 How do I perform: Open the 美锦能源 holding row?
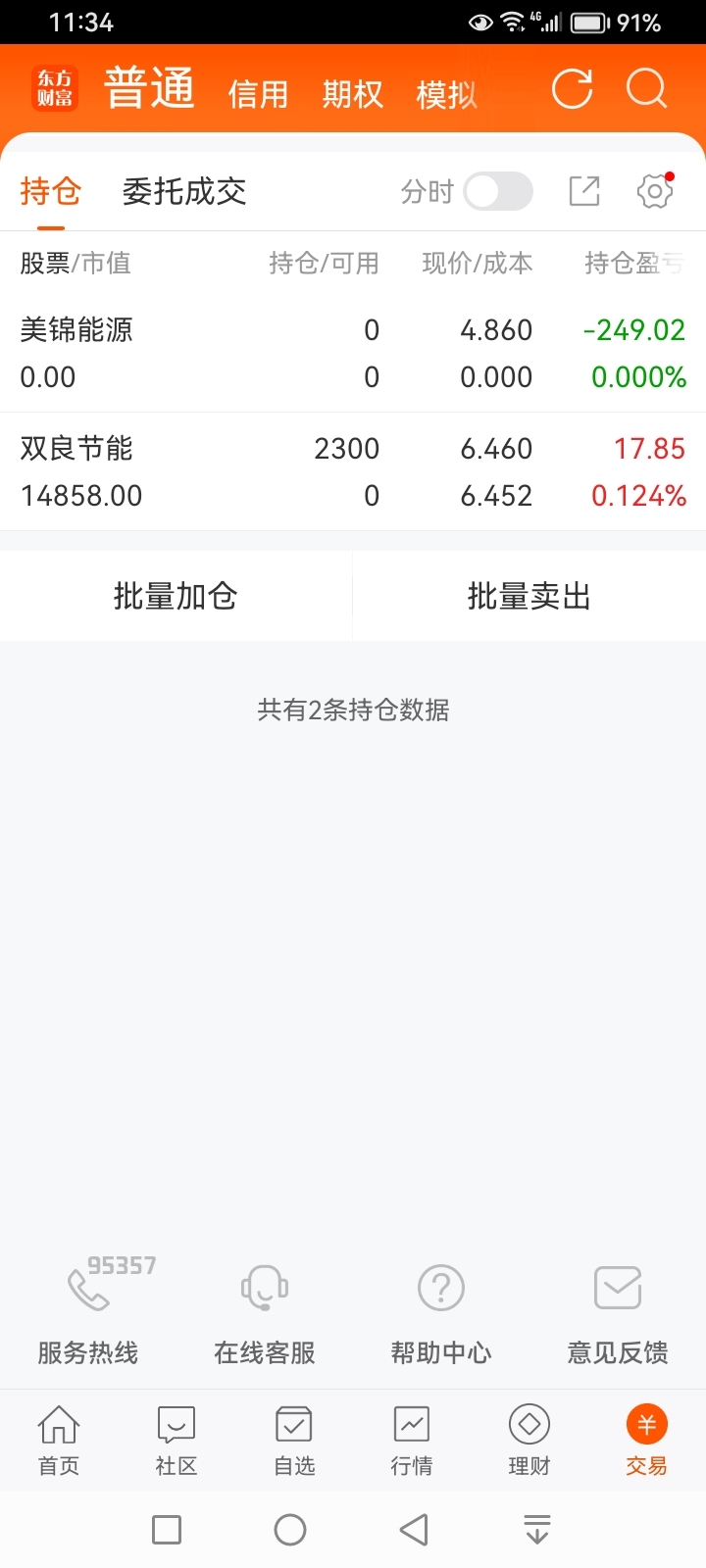[353, 353]
